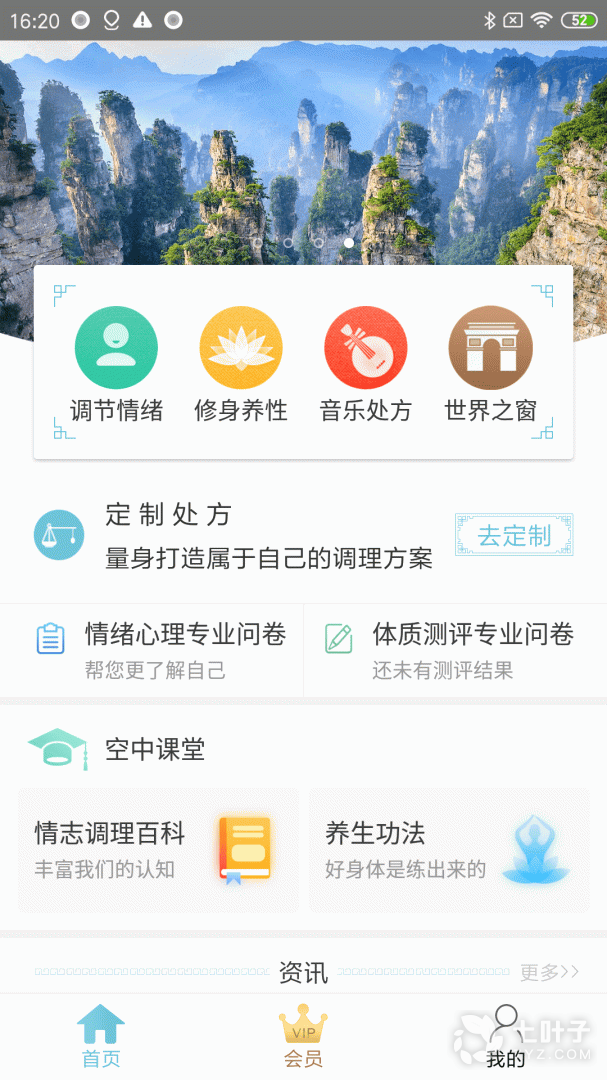This screenshot has height=1080, width=607.
Task: Open the mountain scenery banner
Action: coord(303,150)
